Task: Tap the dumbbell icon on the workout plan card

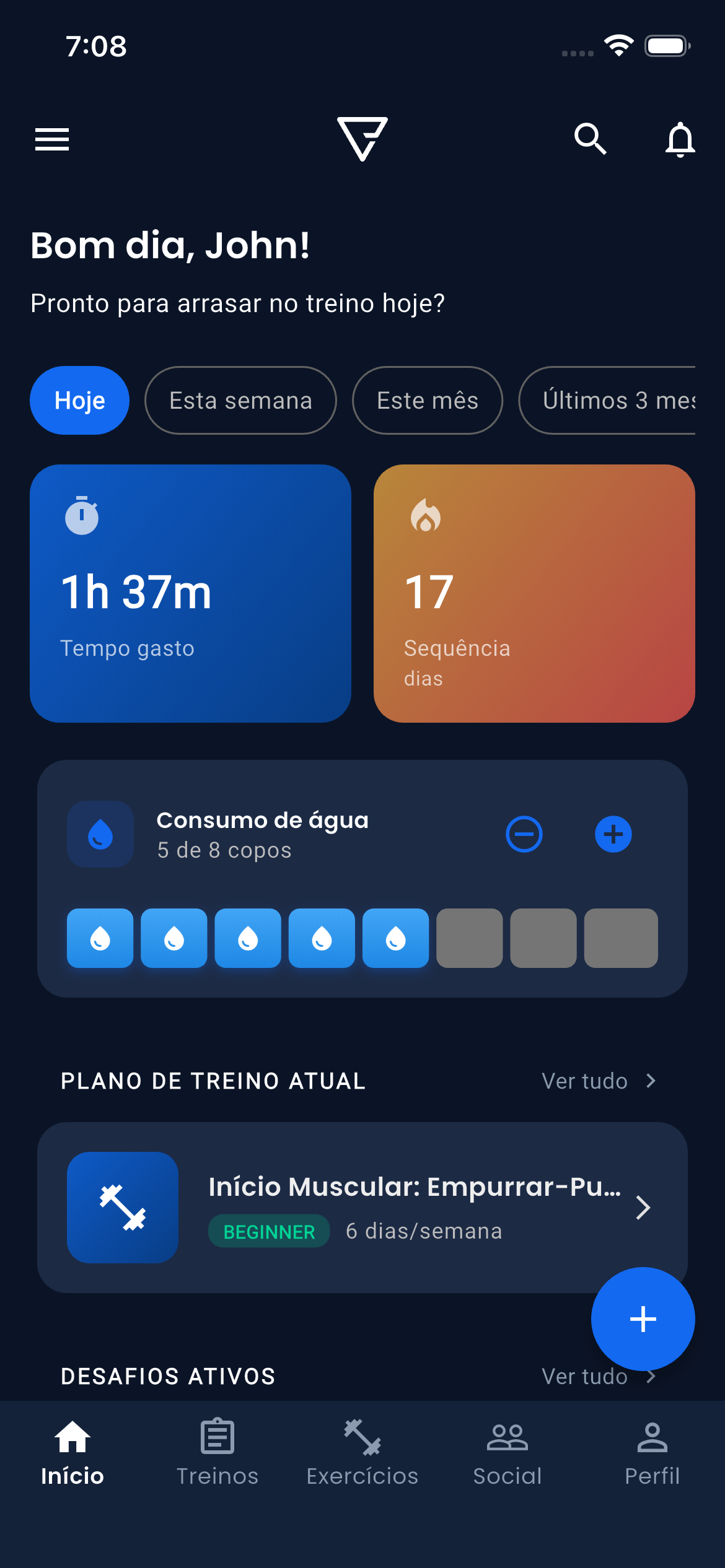Action: pyautogui.click(x=122, y=1206)
